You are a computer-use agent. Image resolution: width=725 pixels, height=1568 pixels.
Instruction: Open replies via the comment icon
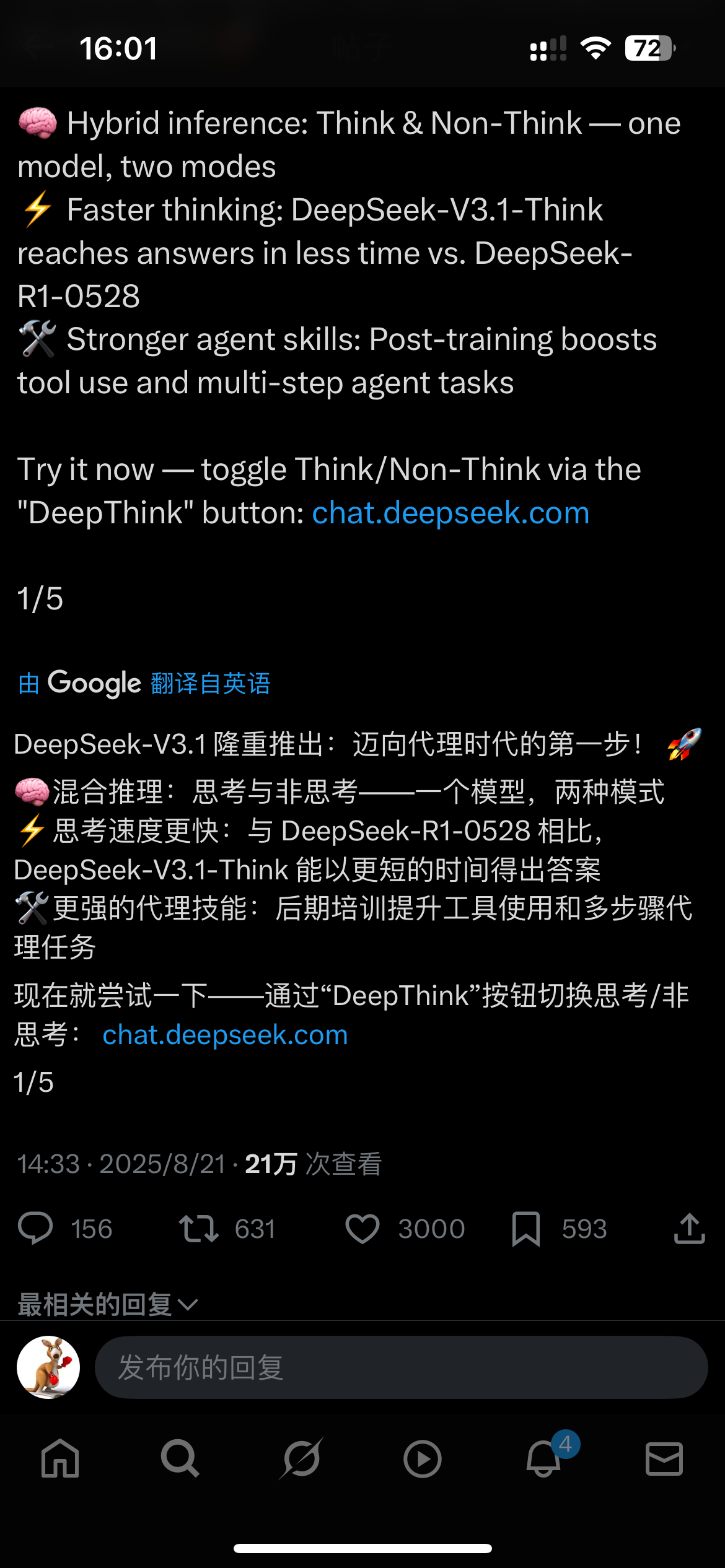[x=35, y=1229]
